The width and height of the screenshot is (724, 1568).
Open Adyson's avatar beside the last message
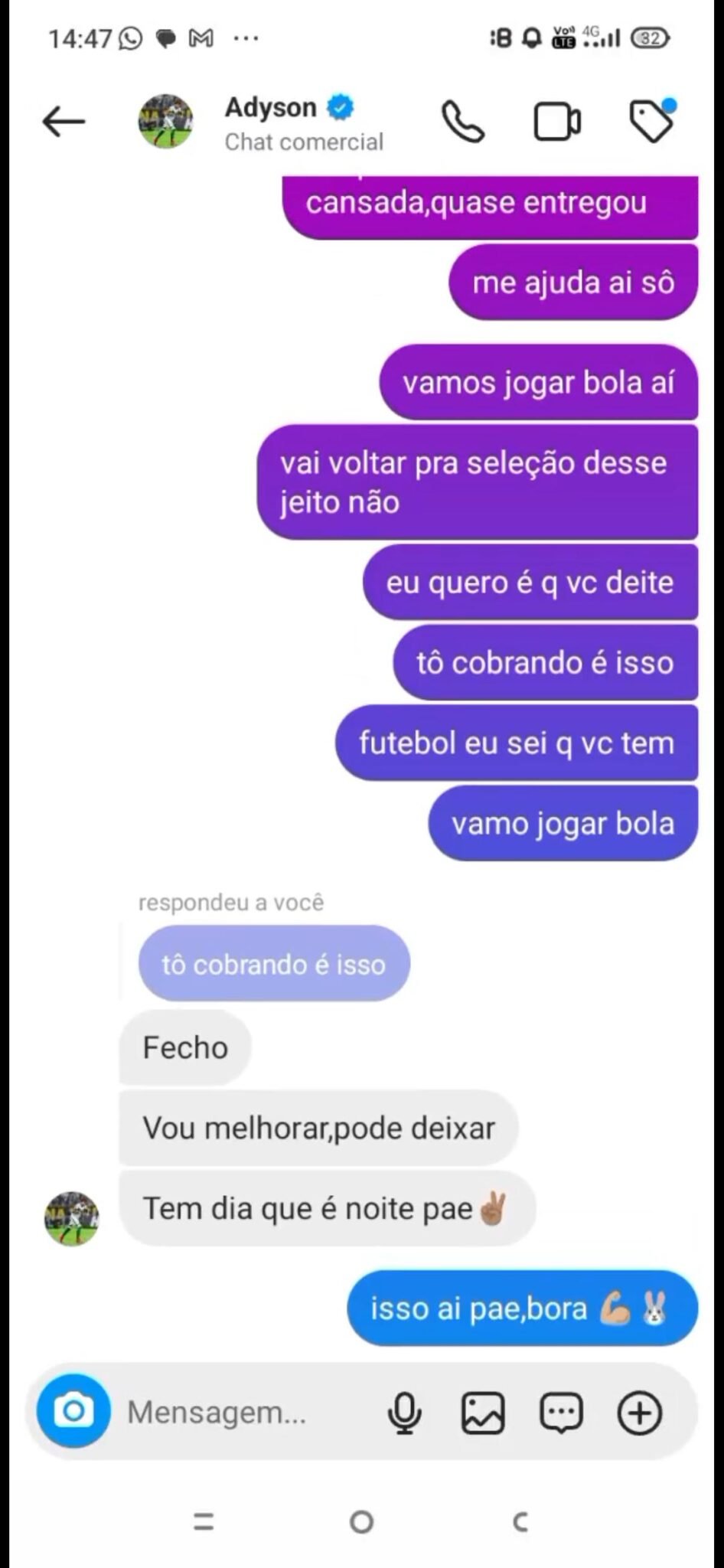71,1218
